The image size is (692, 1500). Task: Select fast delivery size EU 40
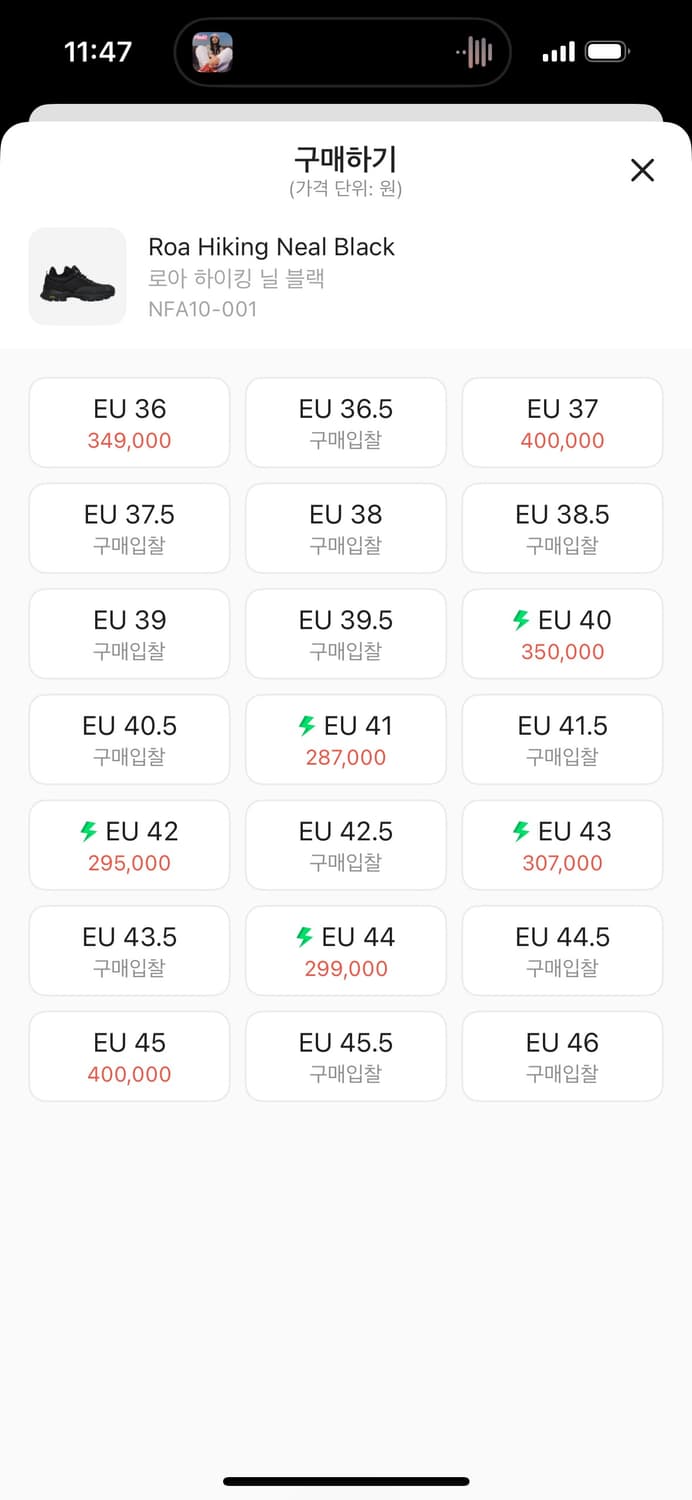tap(562, 634)
